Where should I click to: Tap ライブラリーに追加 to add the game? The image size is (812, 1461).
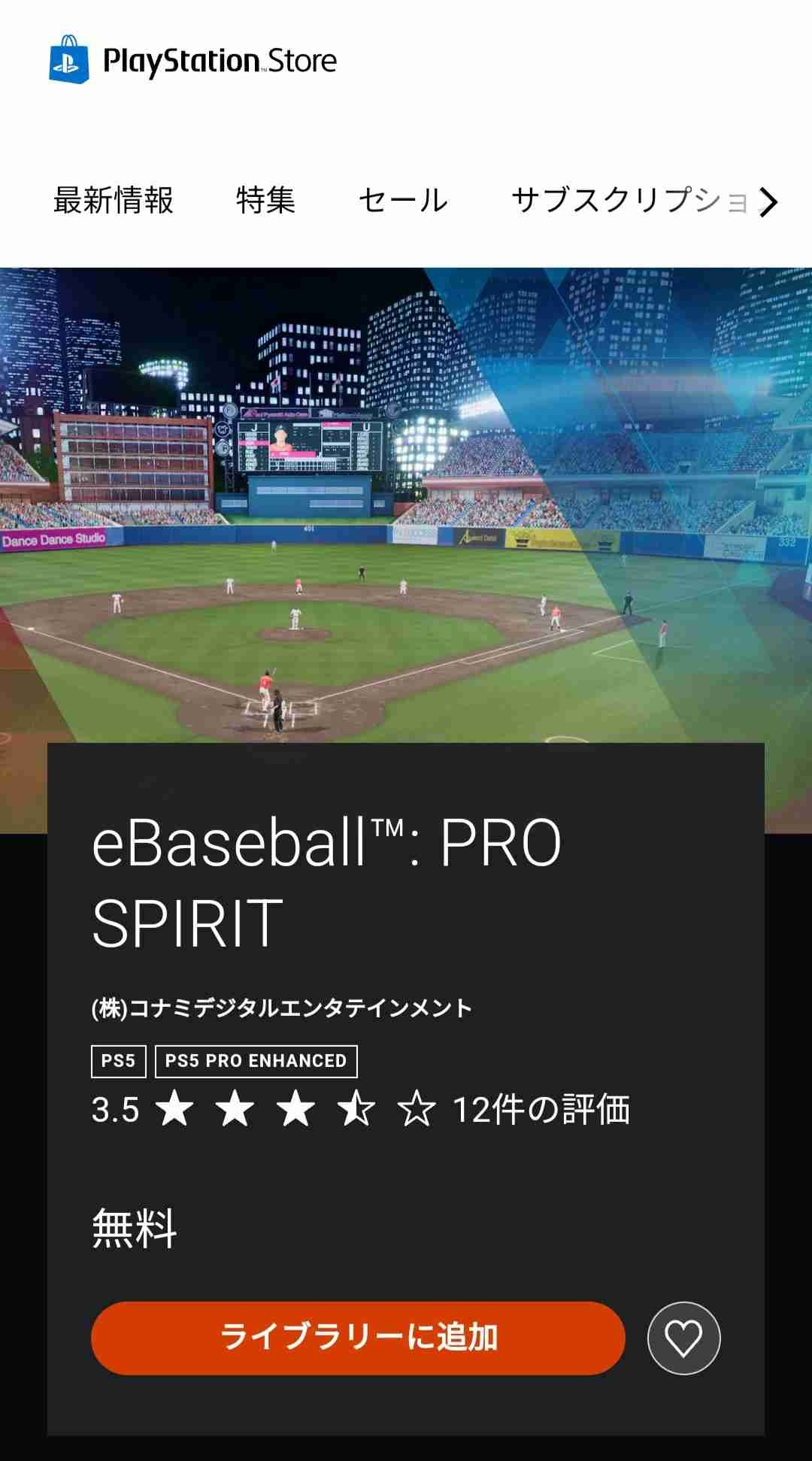click(358, 1338)
